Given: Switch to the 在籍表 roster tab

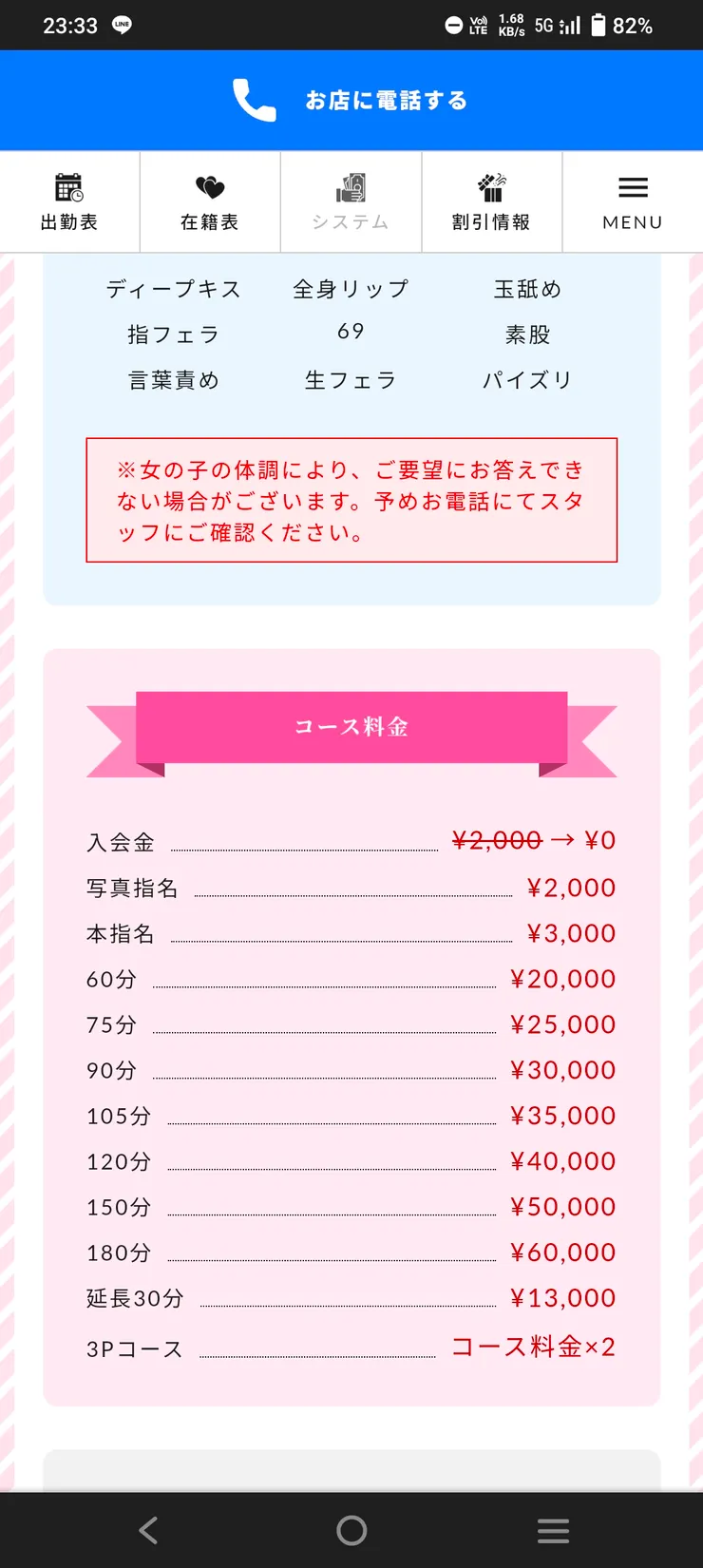Looking at the screenshot, I should (210, 201).
